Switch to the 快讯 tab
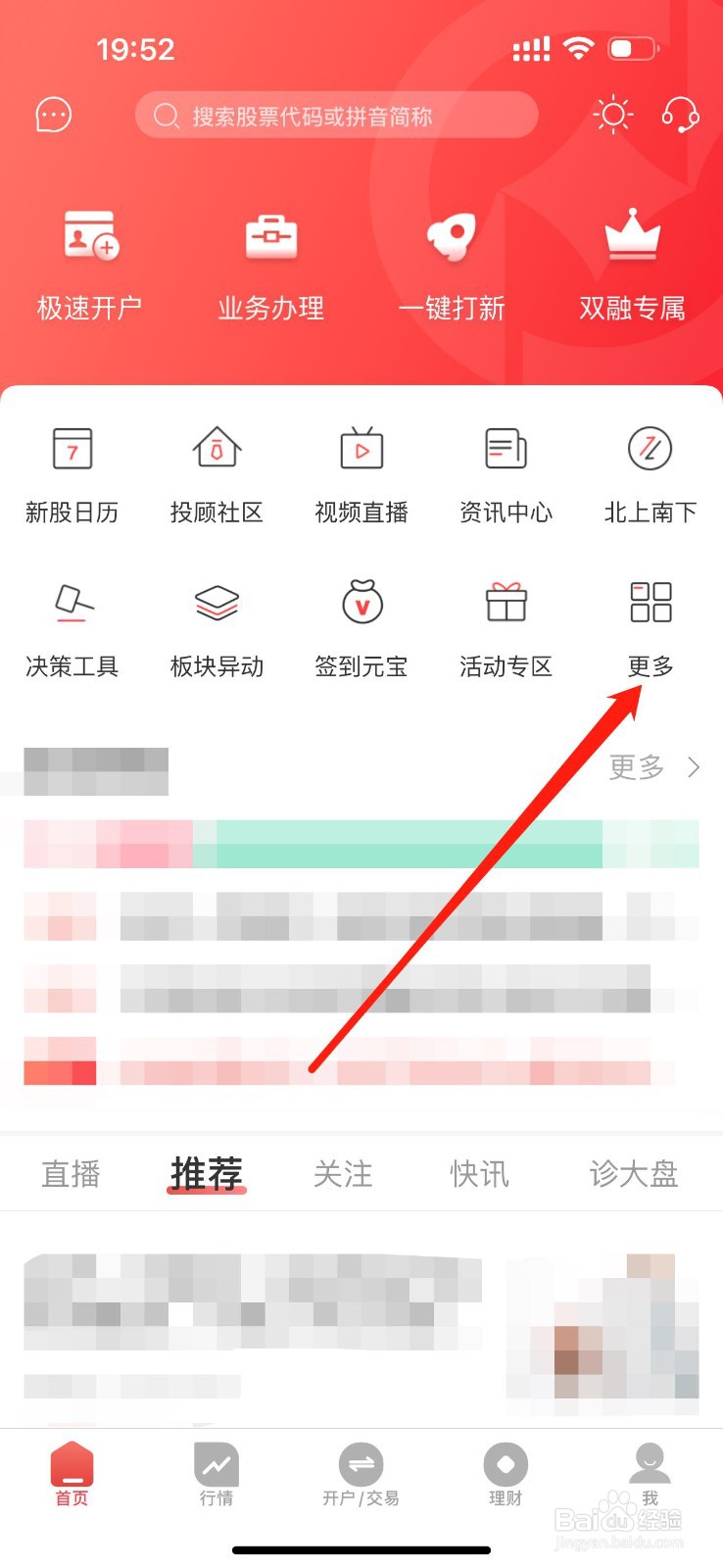The width and height of the screenshot is (723, 1568). 479,1173
